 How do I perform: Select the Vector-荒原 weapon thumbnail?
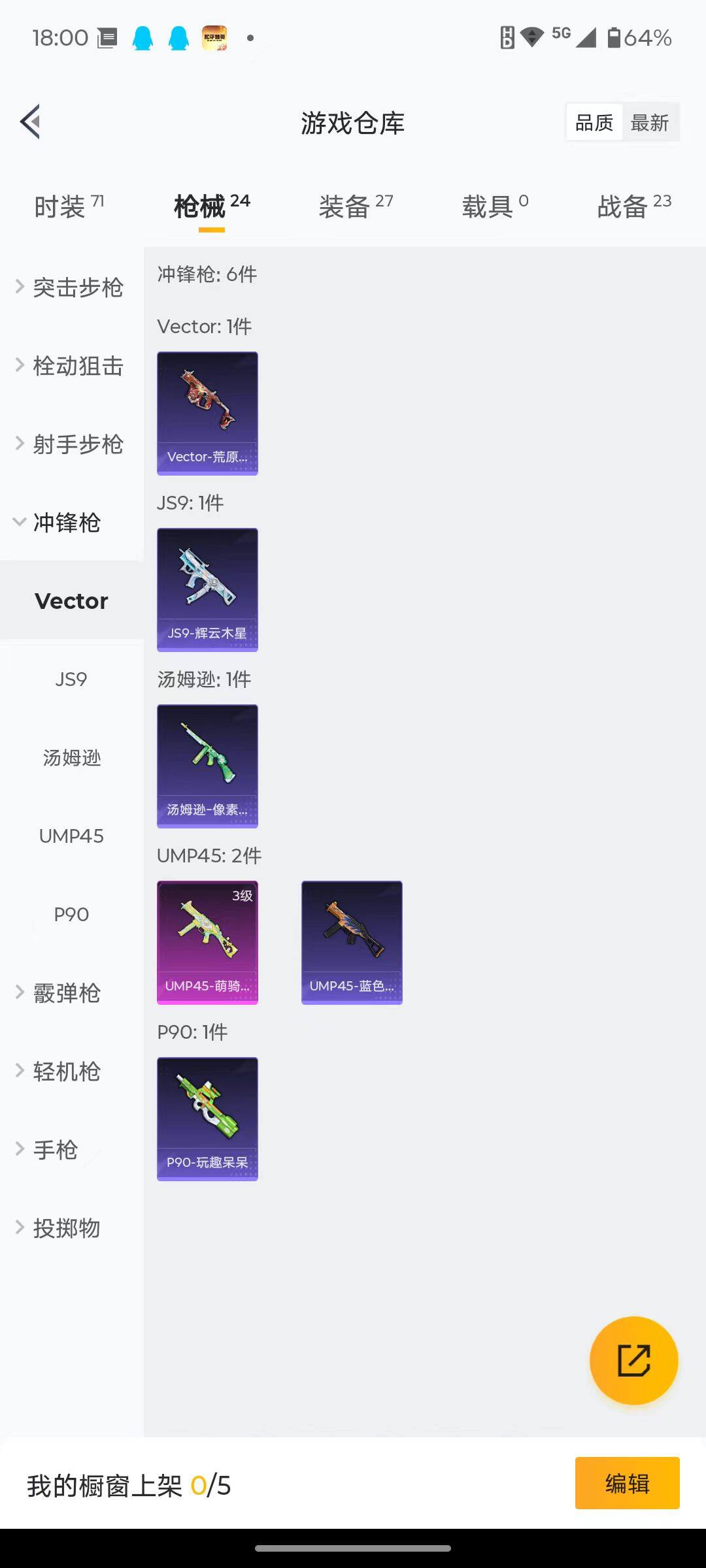click(x=207, y=412)
